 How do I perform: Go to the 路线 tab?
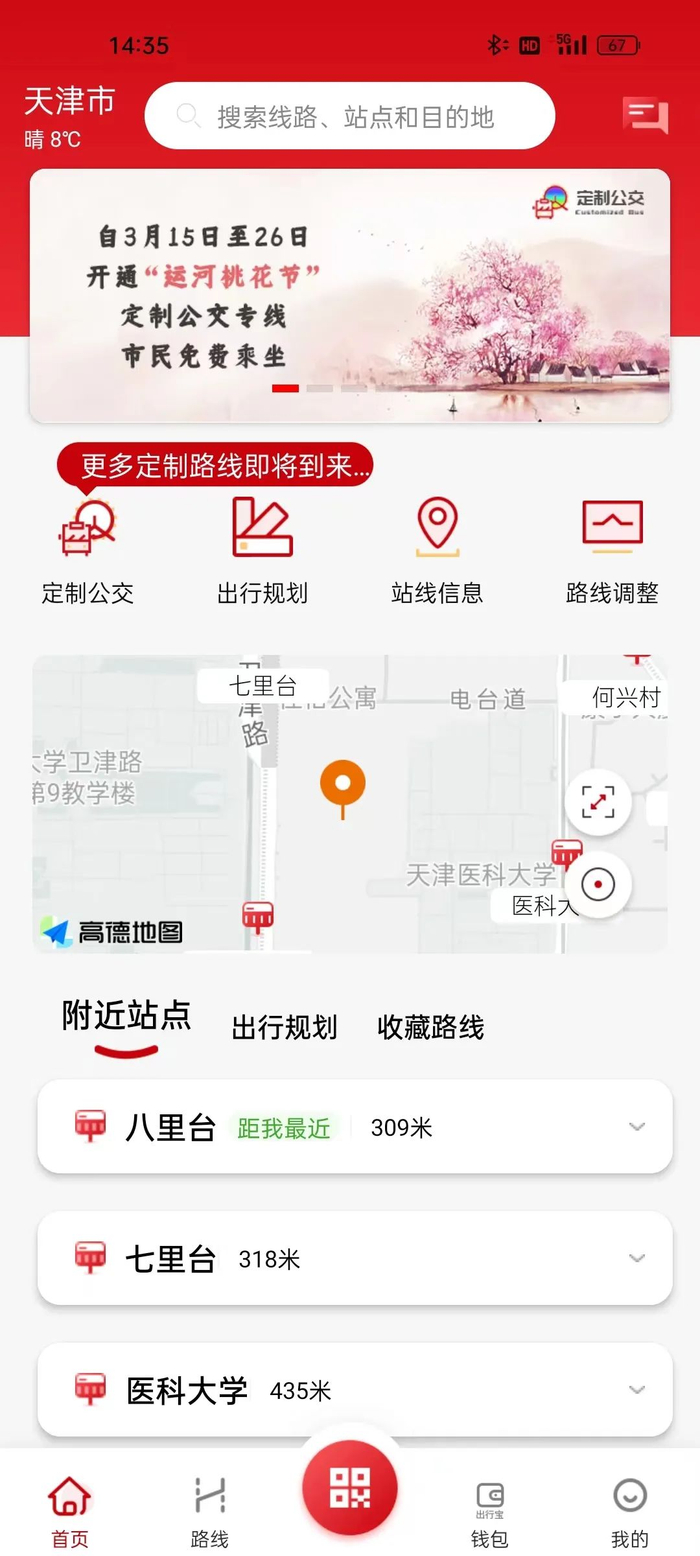[x=210, y=1509]
